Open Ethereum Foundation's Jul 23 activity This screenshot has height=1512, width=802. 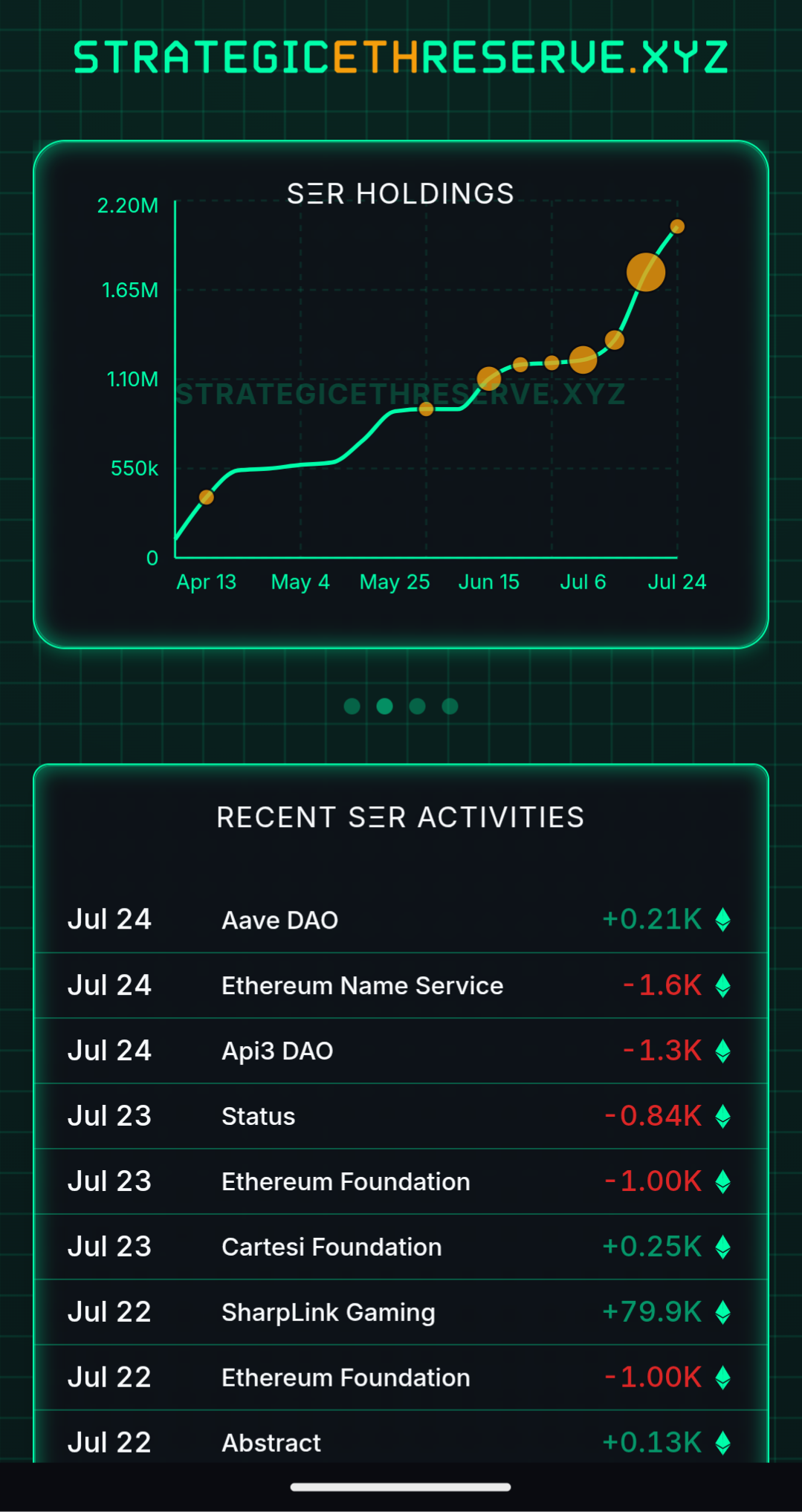pyautogui.click(x=400, y=1181)
